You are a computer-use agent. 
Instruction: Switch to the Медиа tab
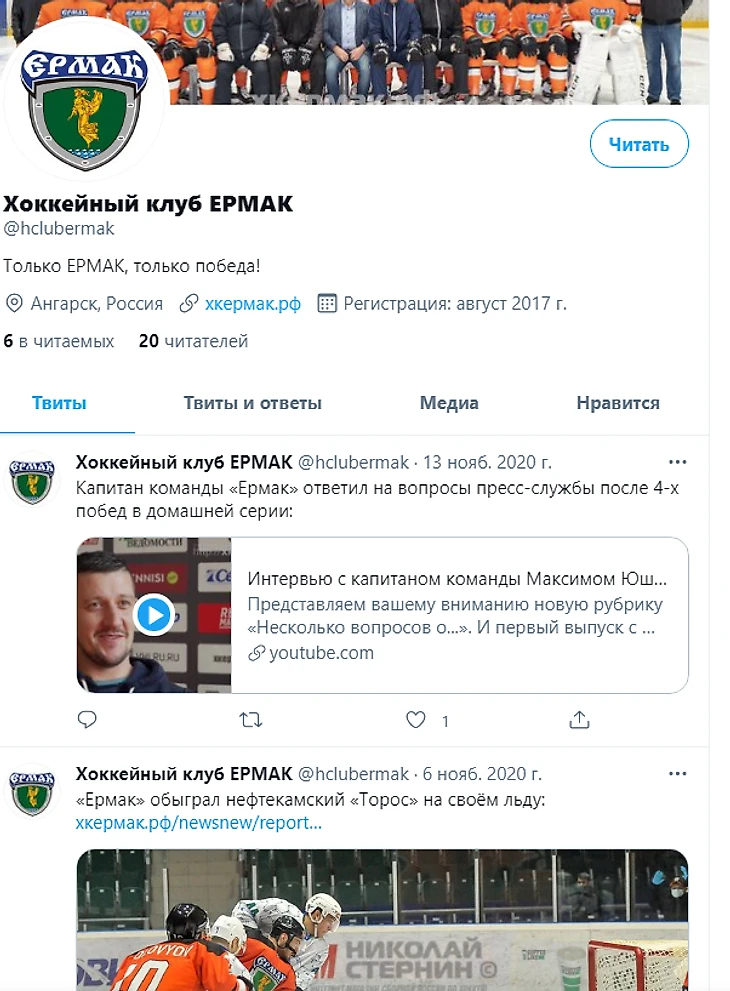point(448,403)
